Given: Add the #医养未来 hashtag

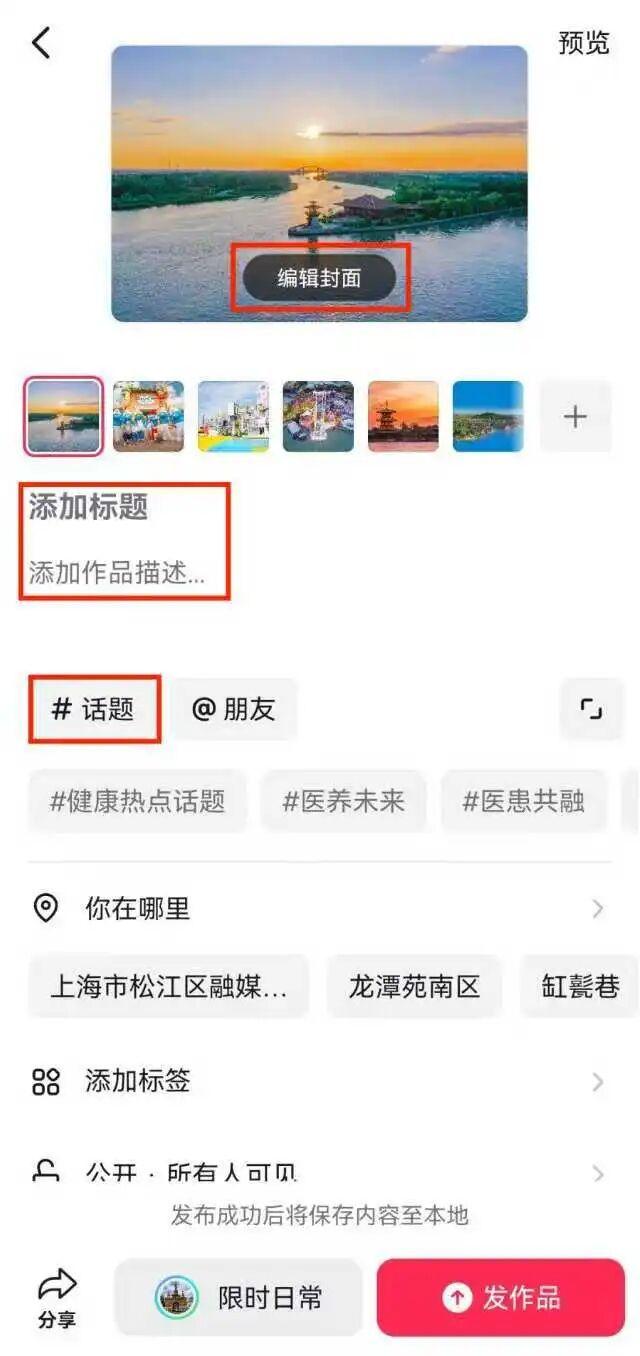Looking at the screenshot, I should point(344,801).
